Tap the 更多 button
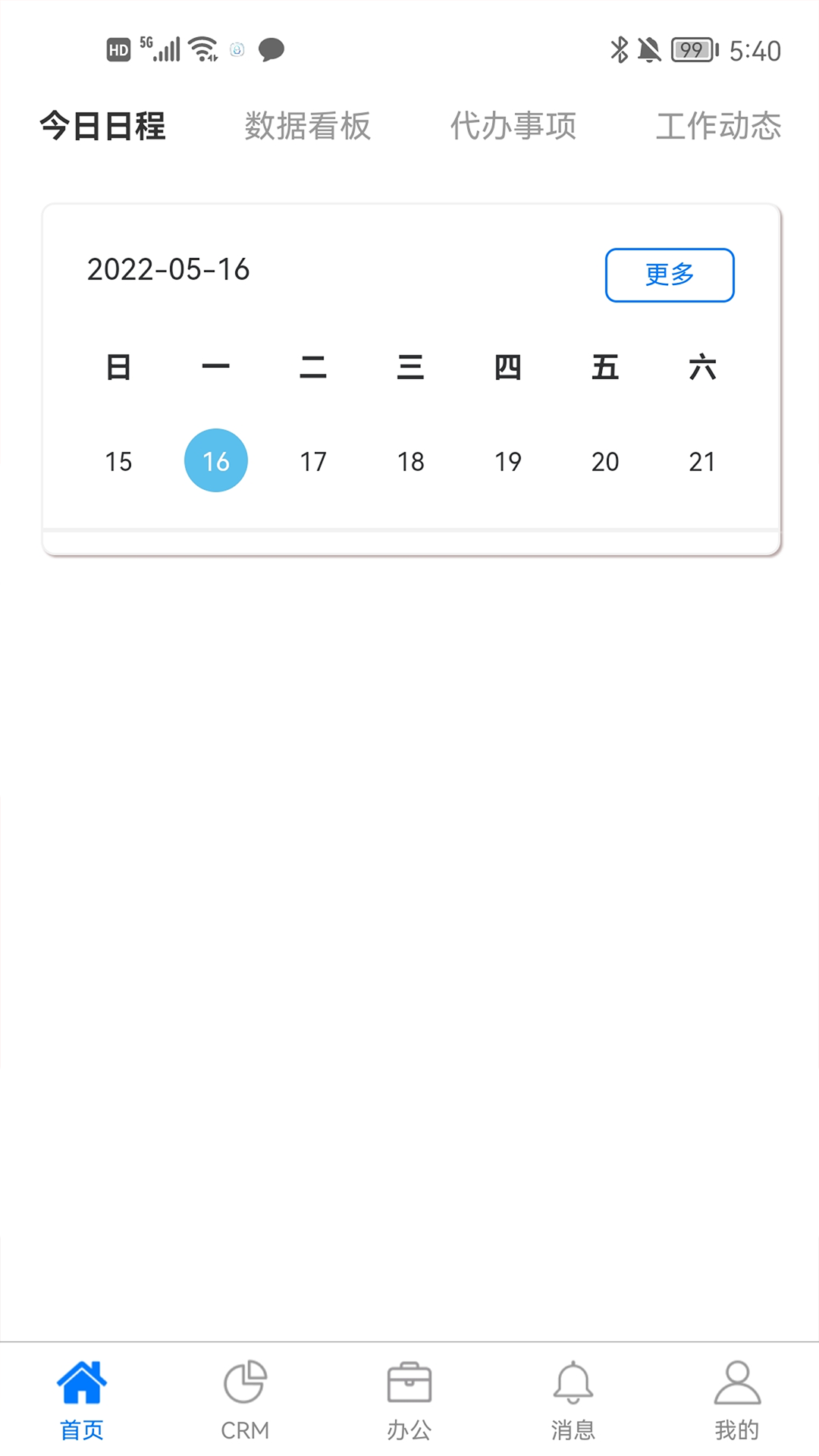Image resolution: width=819 pixels, height=1456 pixels. coord(669,276)
